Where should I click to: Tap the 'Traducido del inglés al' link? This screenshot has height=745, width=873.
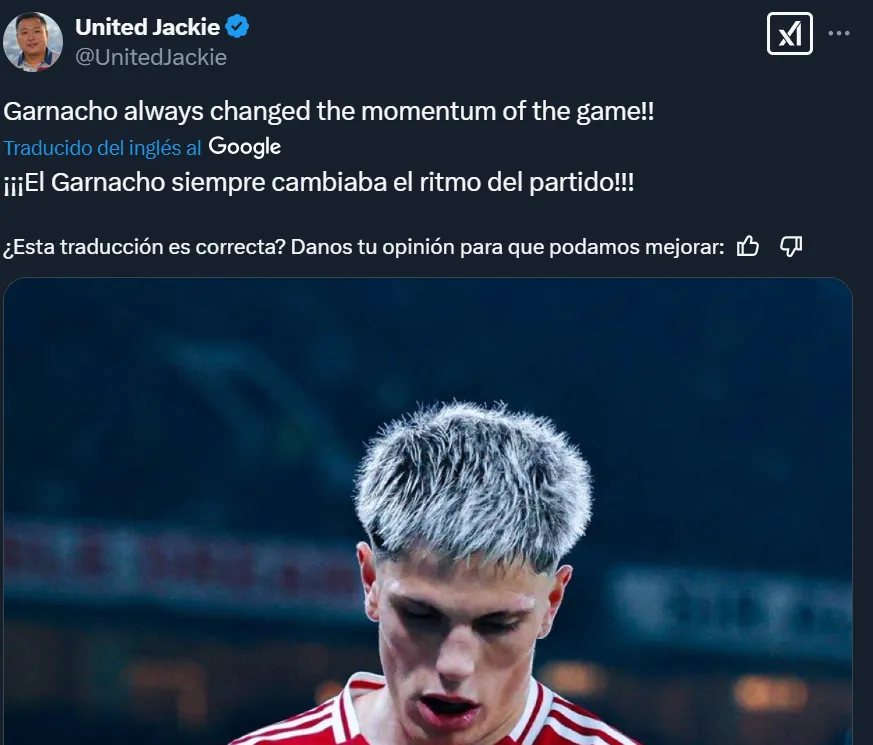coord(103,148)
